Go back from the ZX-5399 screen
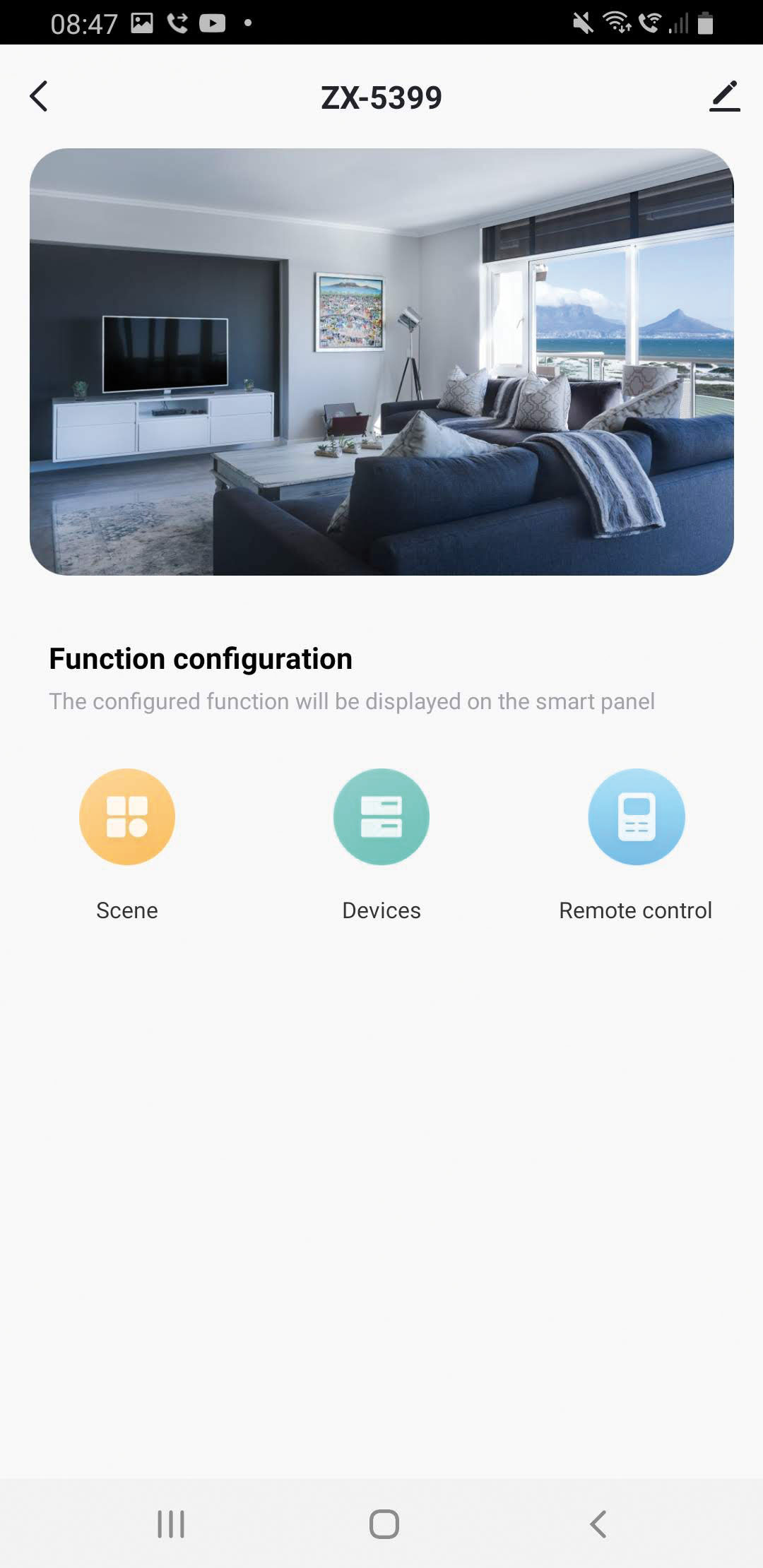The height and width of the screenshot is (1568, 763). (x=40, y=97)
